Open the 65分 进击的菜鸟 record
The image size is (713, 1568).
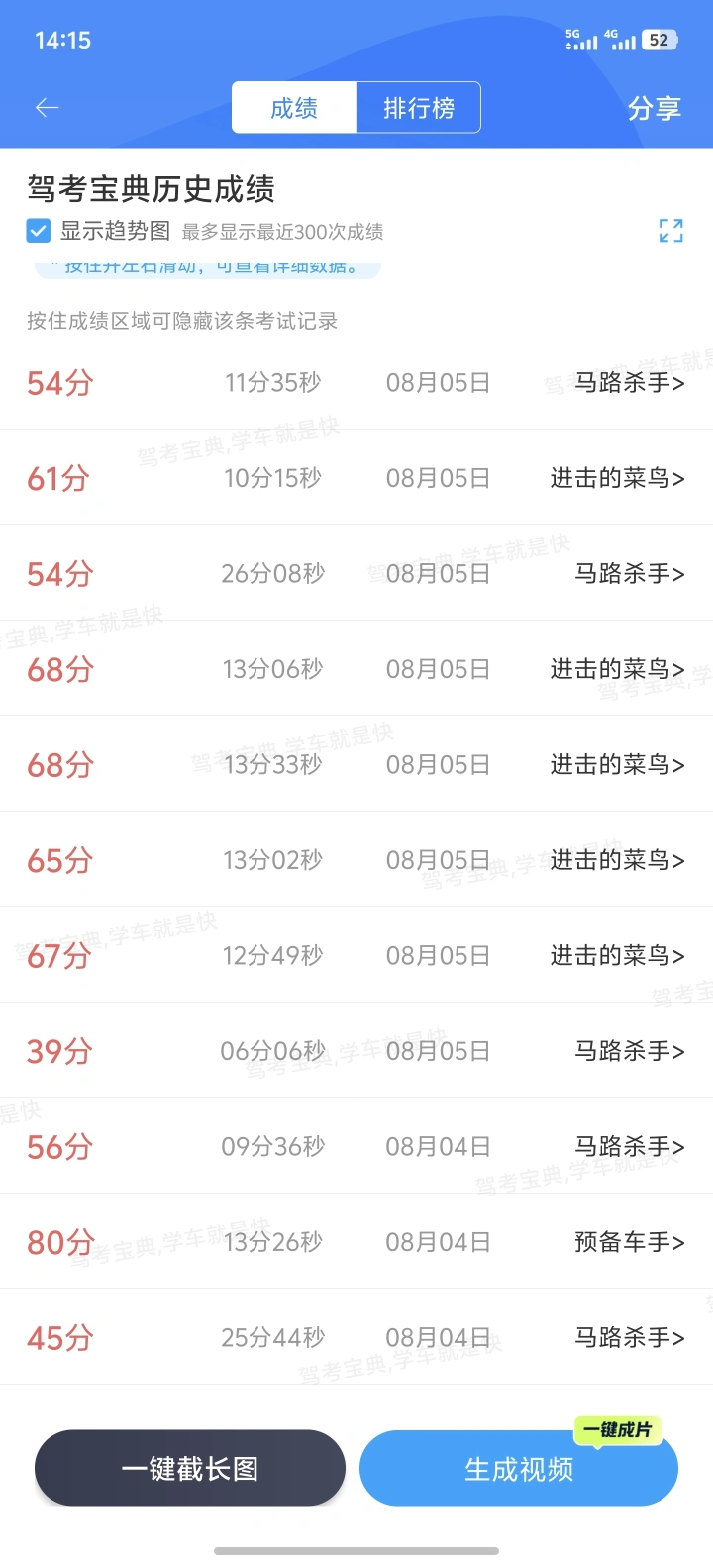pyautogui.click(x=356, y=860)
